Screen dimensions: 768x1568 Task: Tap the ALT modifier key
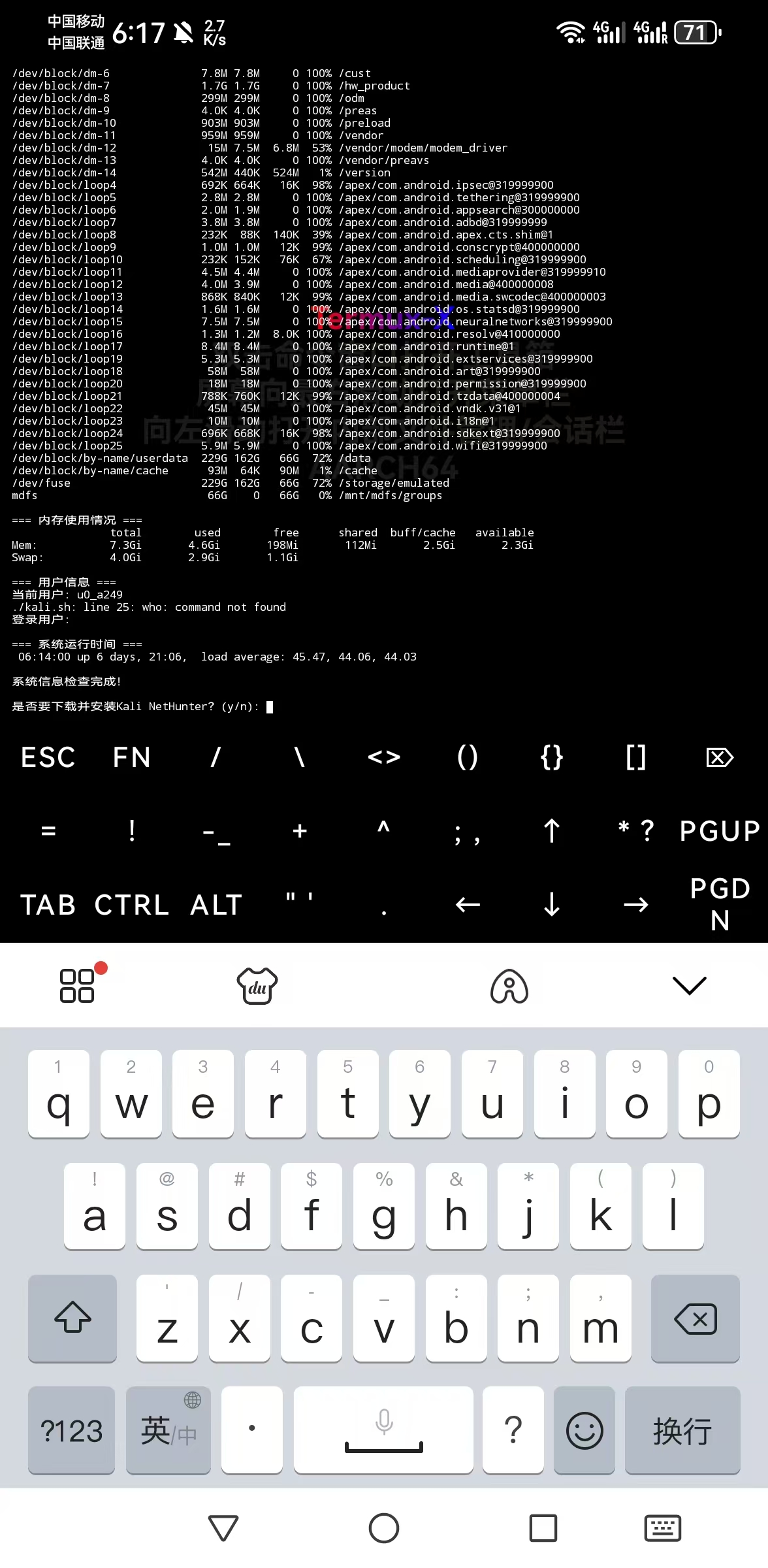tap(216, 905)
